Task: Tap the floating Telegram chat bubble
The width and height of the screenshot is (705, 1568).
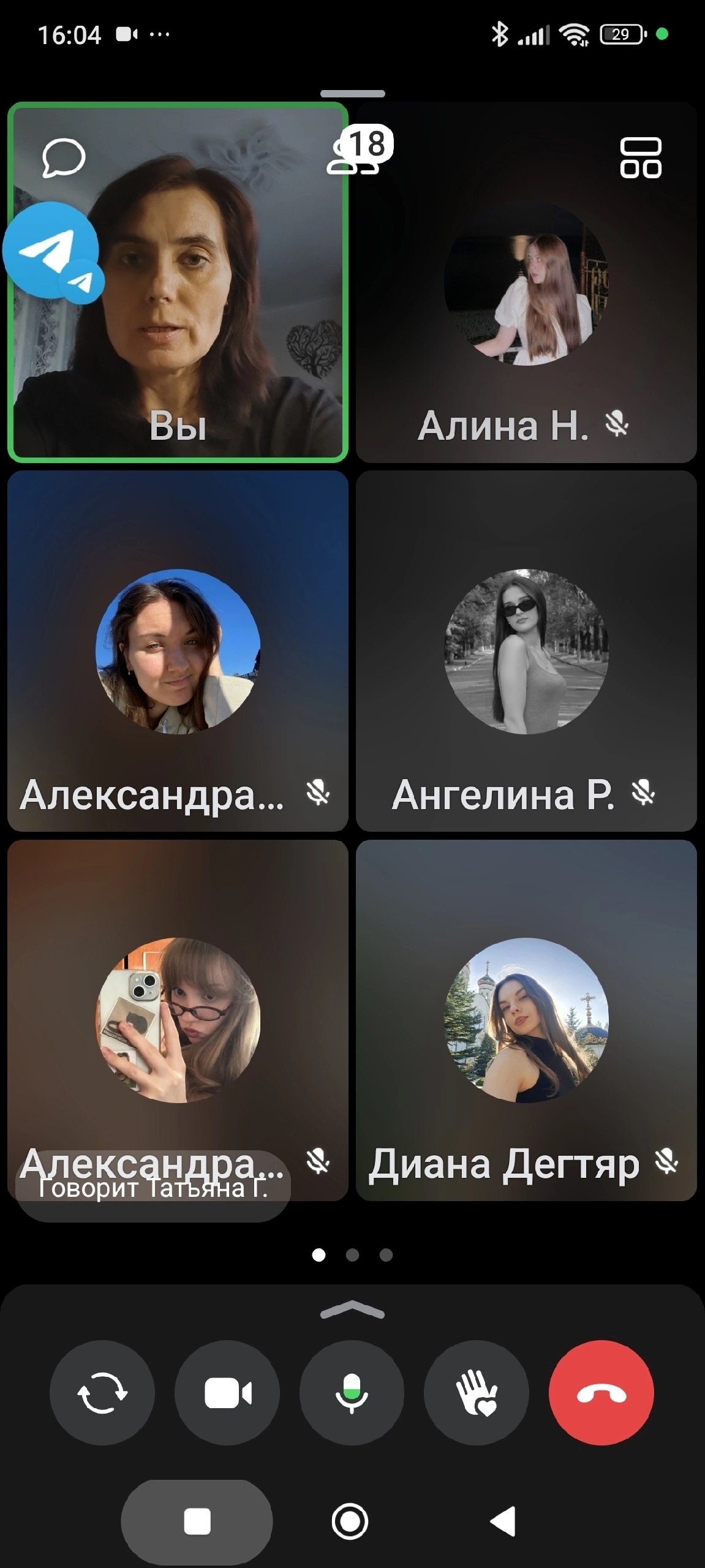Action: point(53,252)
